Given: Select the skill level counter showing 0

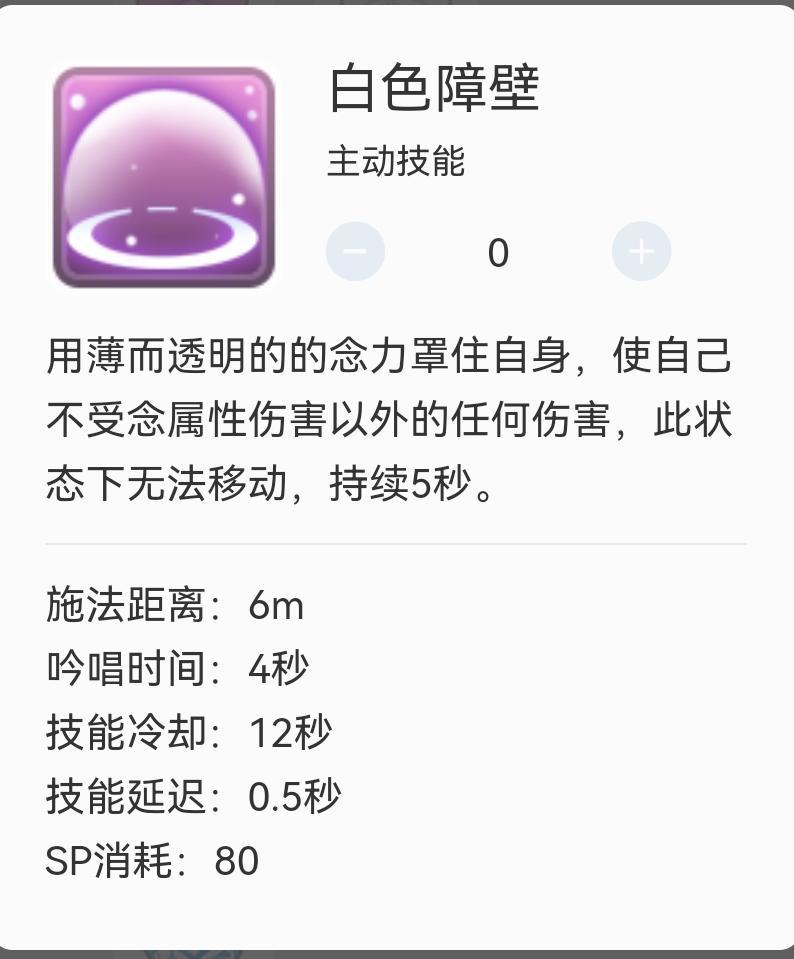Looking at the screenshot, I should (498, 251).
